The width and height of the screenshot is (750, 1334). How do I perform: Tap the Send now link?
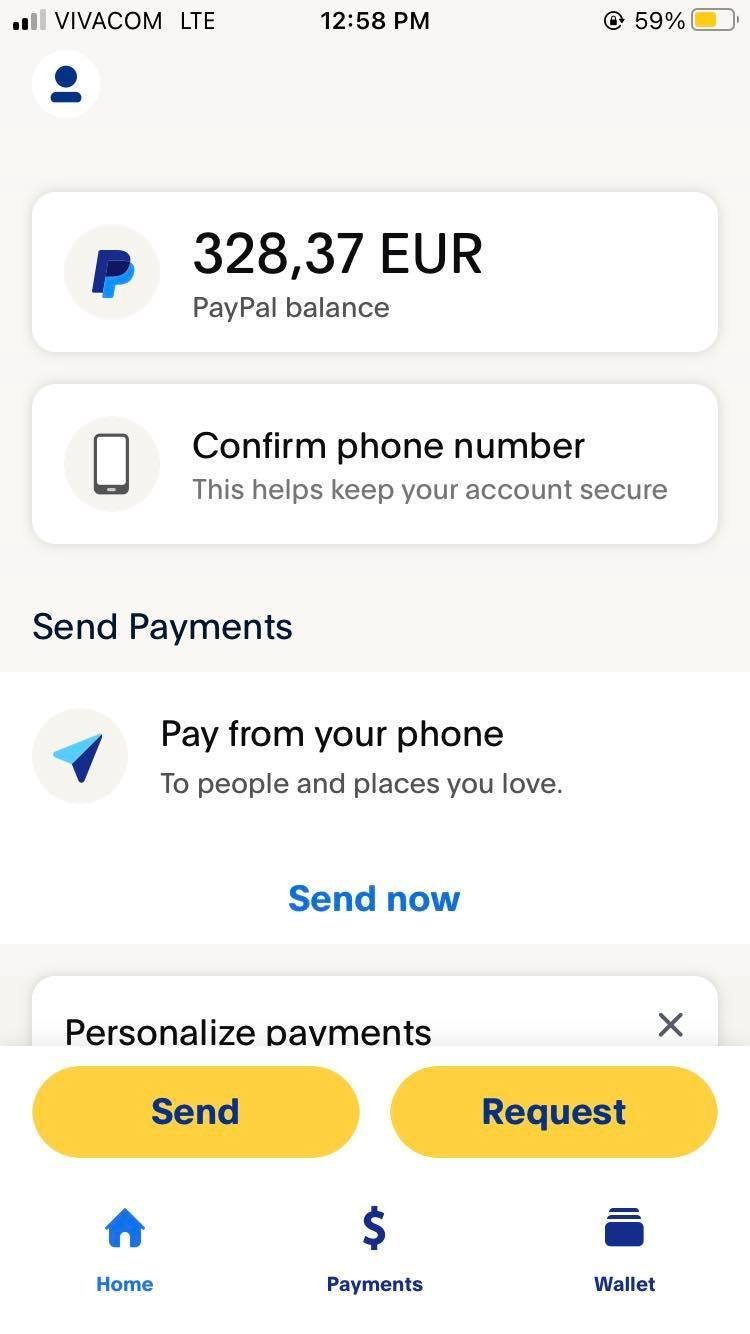(x=374, y=898)
